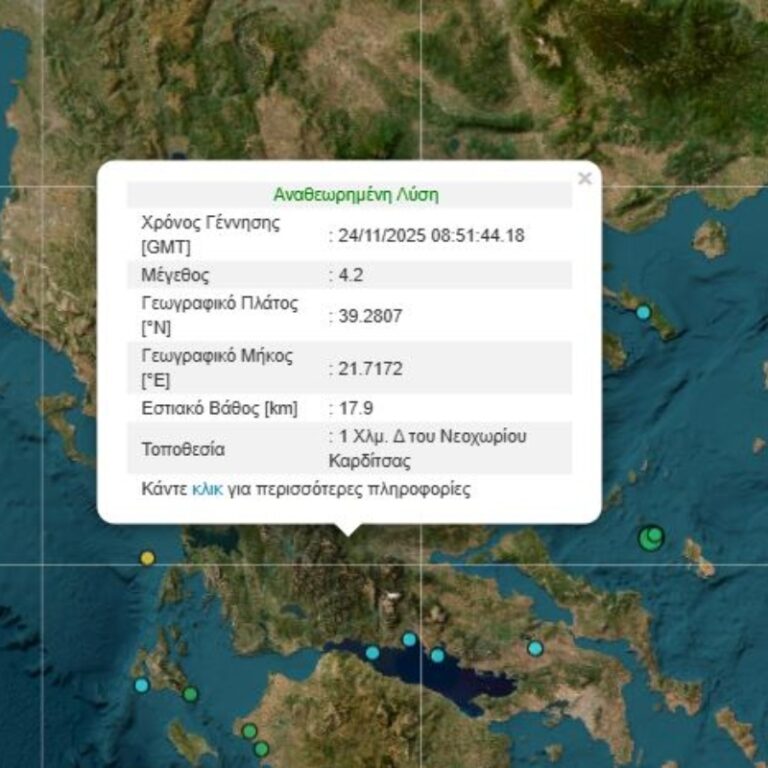Follow the "κλικ" link for more information

point(206,490)
